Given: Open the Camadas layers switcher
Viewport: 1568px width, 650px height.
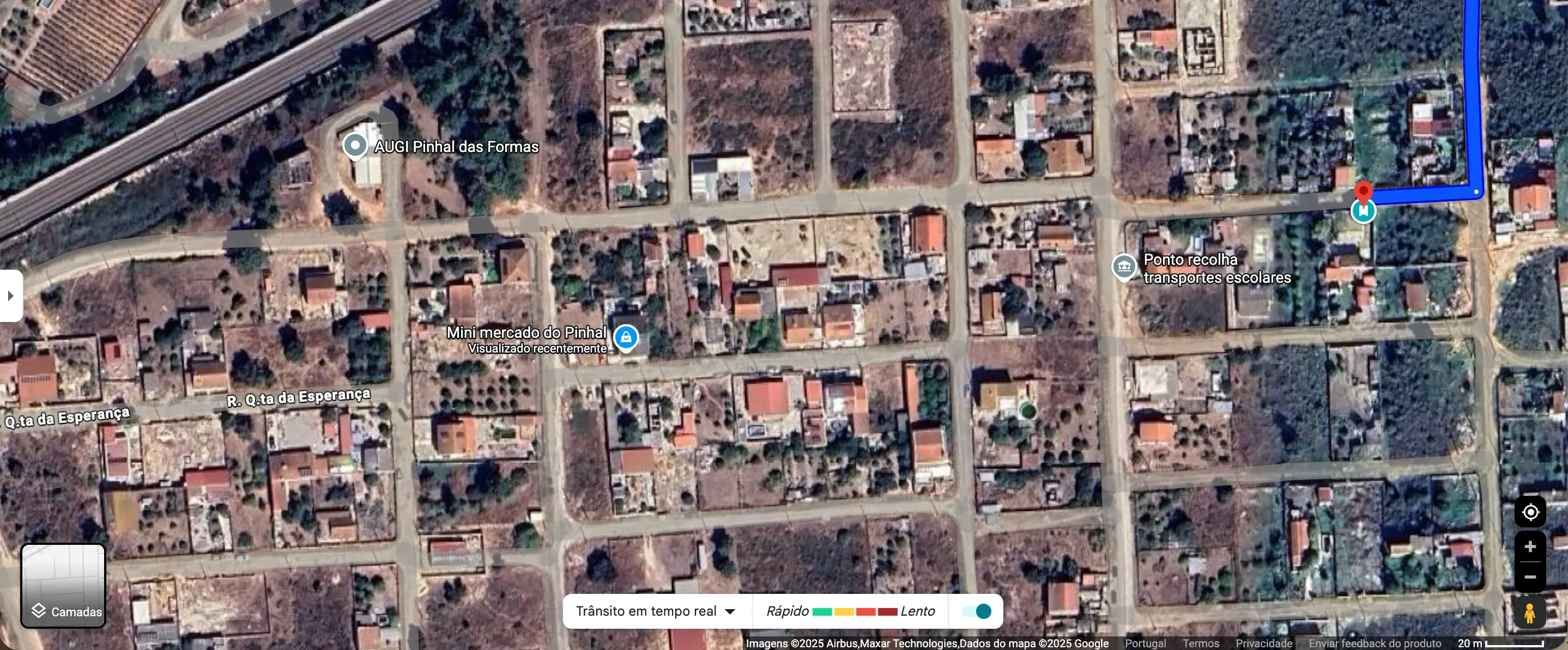Looking at the screenshot, I should pos(63,586).
